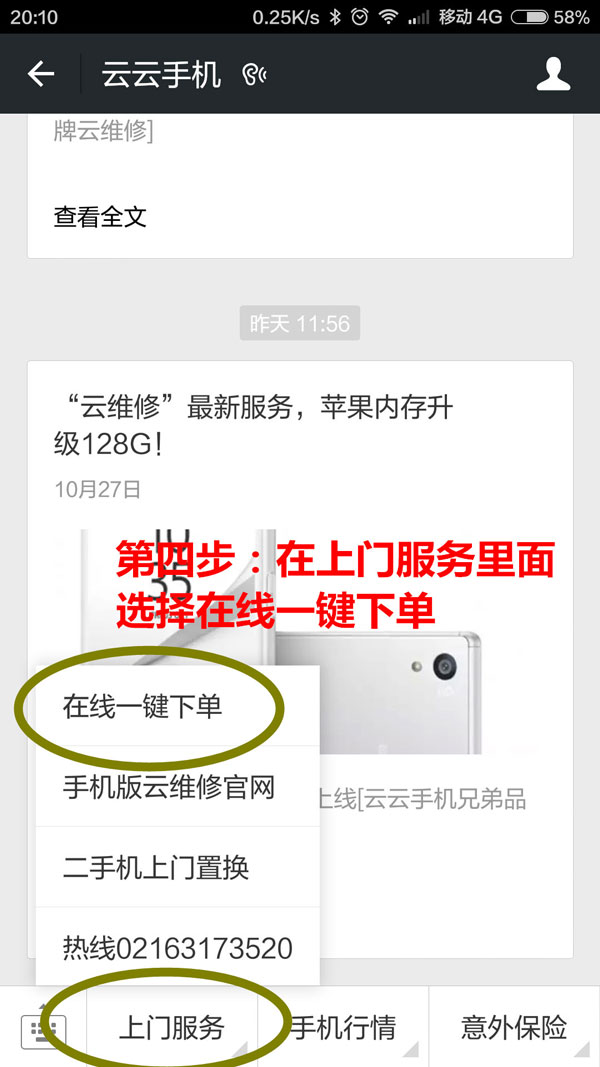The width and height of the screenshot is (600, 1067).
Task: Open the 意外保险 menu
Action: [514, 1027]
